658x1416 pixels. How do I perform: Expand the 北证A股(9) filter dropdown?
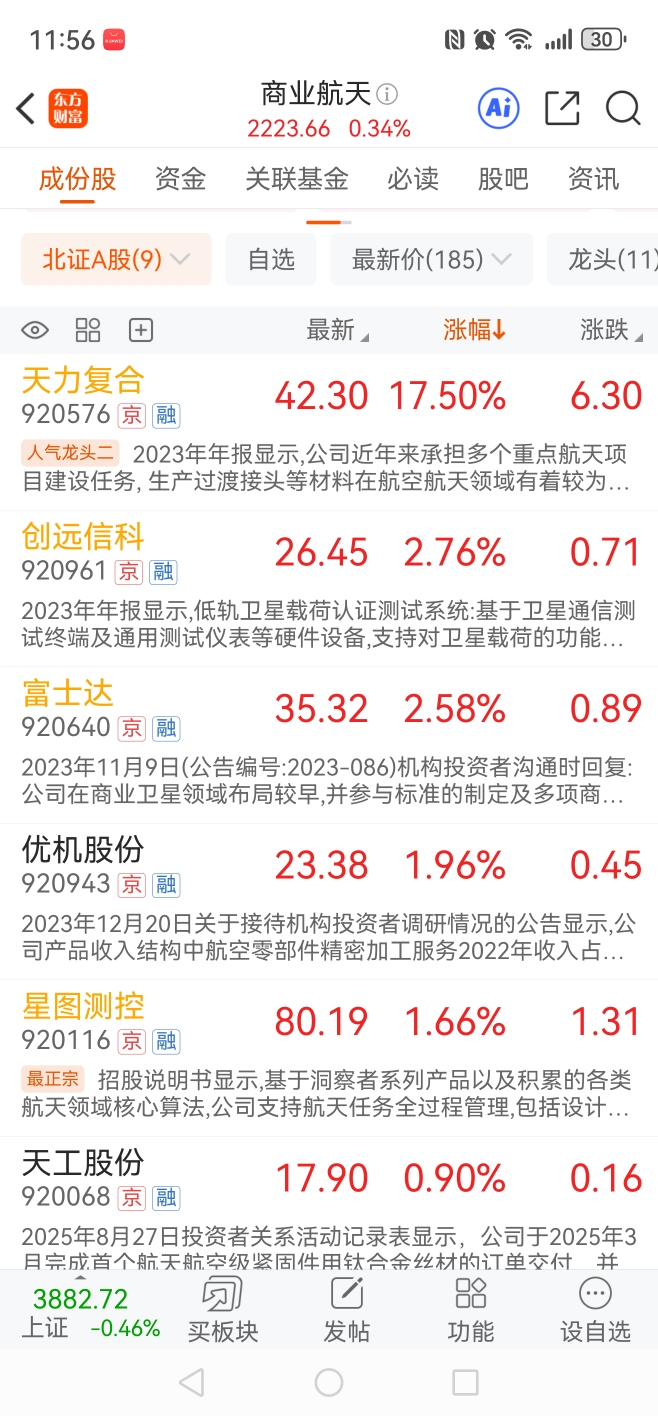point(116,260)
